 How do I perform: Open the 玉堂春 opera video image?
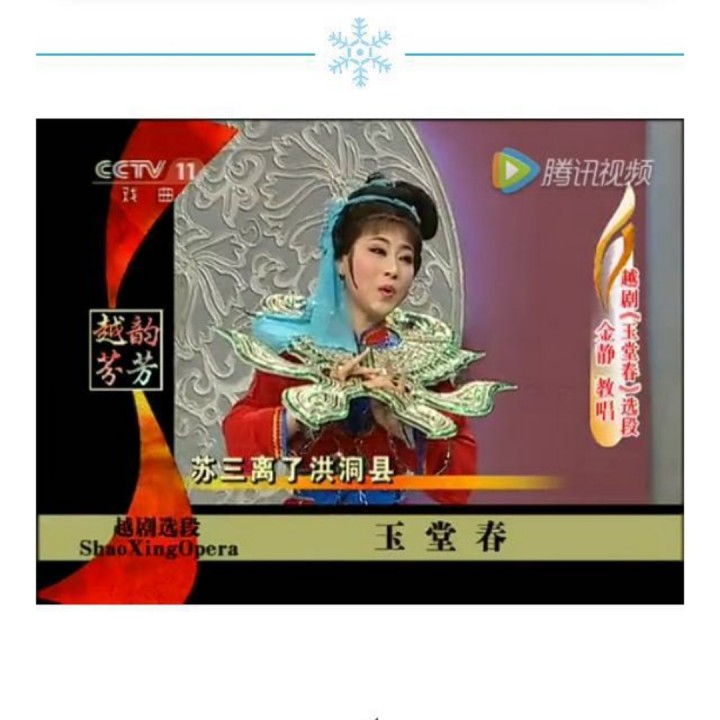[x=360, y=361]
